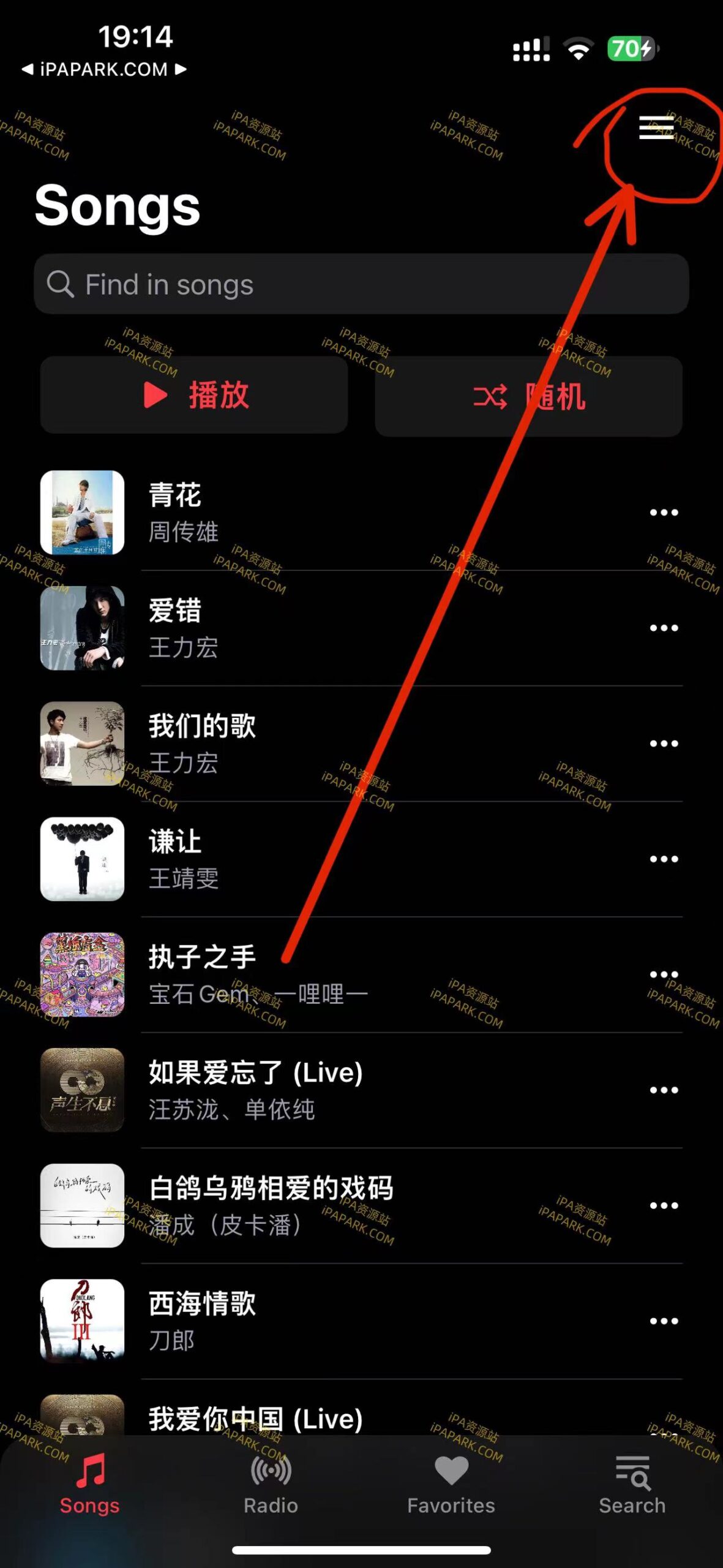Click the magnifying glass in the search field
The height and width of the screenshot is (1568, 723).
(x=60, y=284)
